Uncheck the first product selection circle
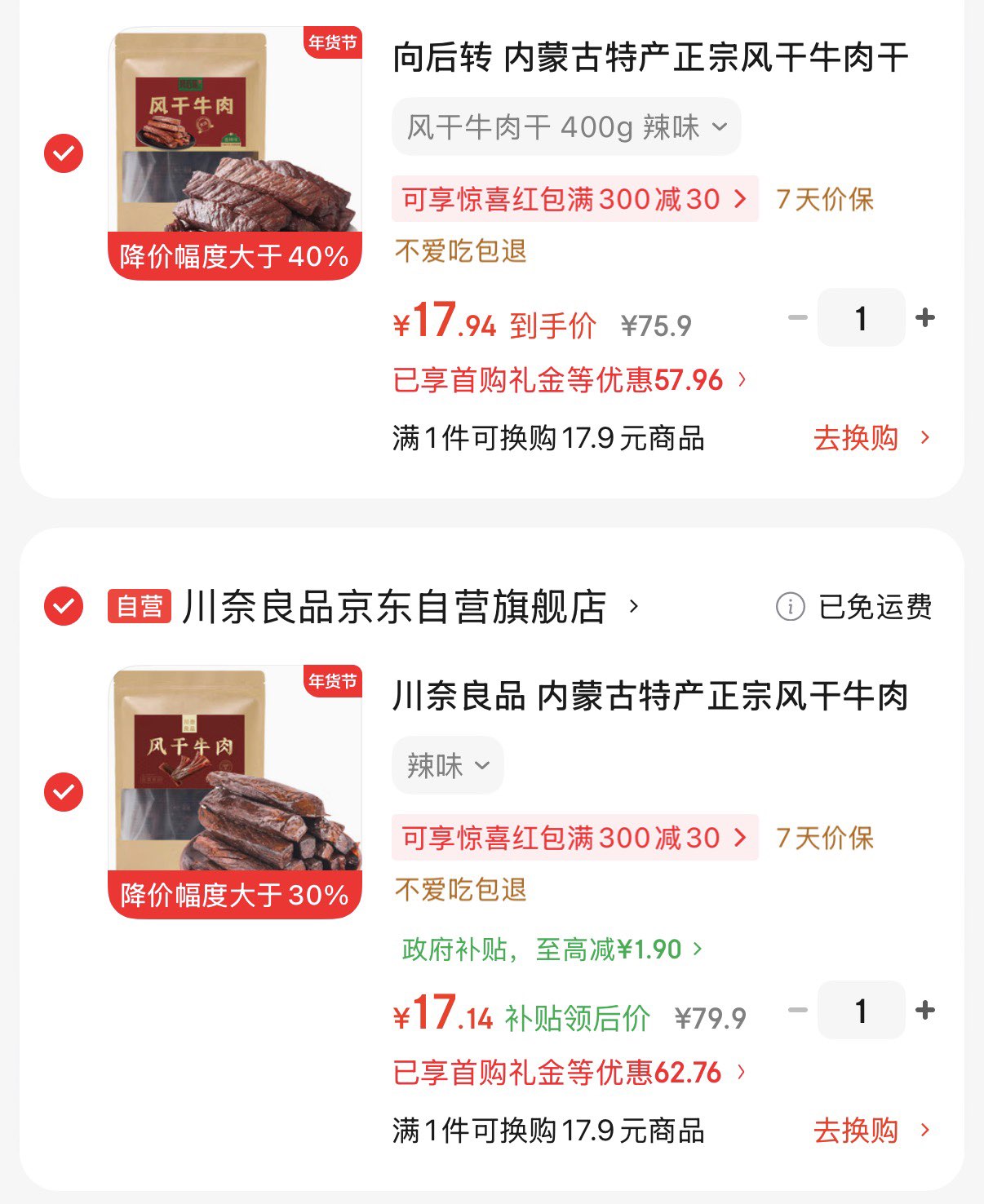 point(62,151)
